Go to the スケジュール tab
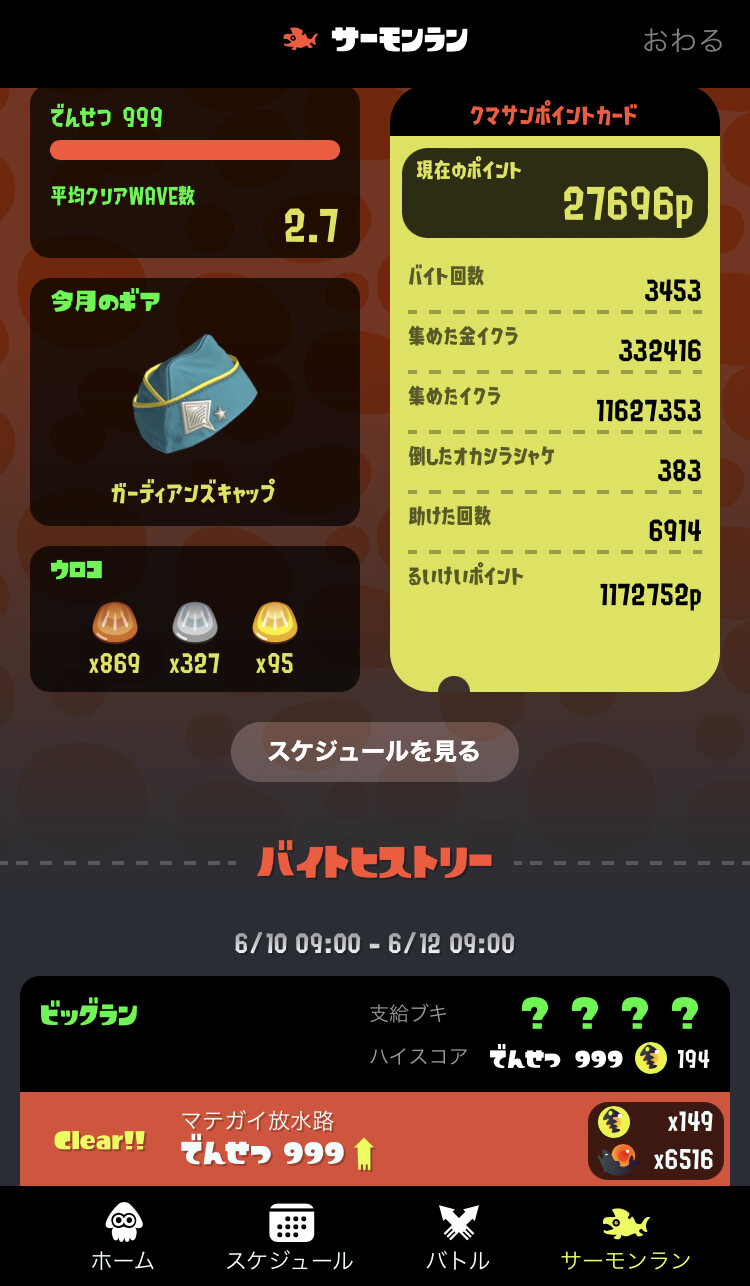 (290, 1236)
